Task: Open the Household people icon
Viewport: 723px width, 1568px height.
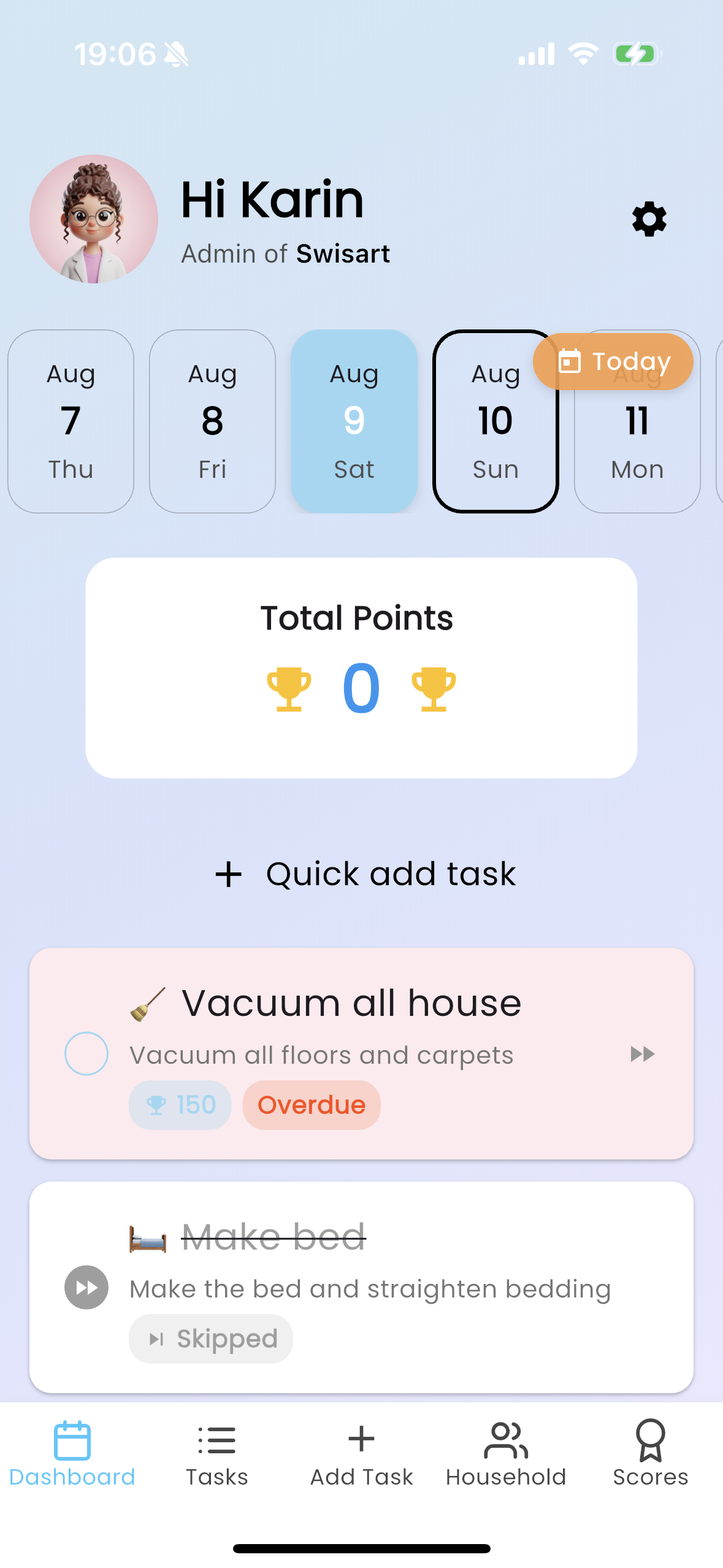Action: coord(505,1440)
